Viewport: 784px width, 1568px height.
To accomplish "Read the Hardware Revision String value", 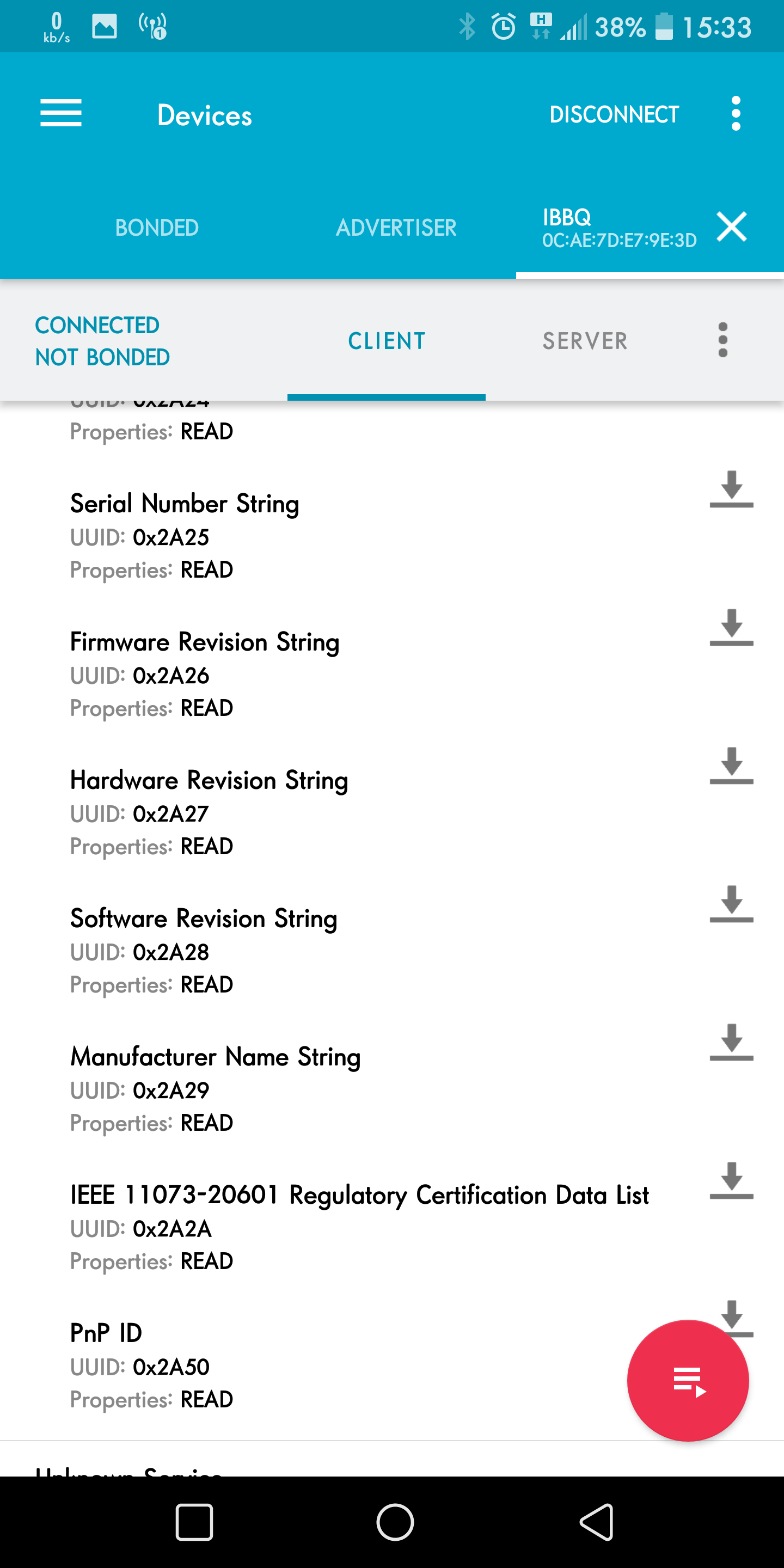I will [731, 765].
